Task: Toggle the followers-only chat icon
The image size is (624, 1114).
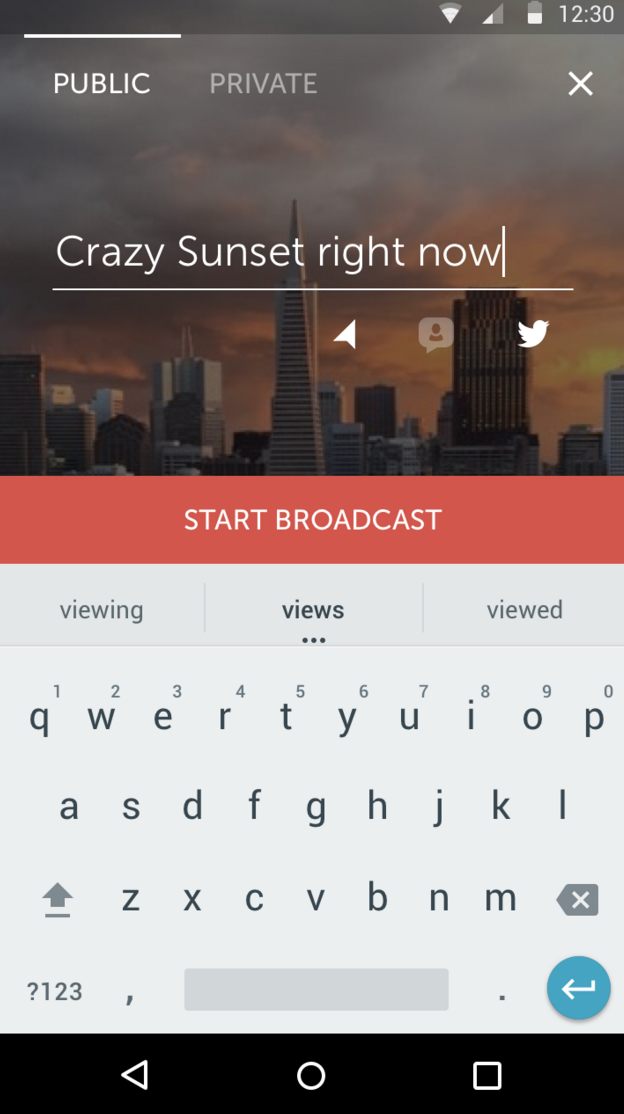Action: (x=436, y=335)
